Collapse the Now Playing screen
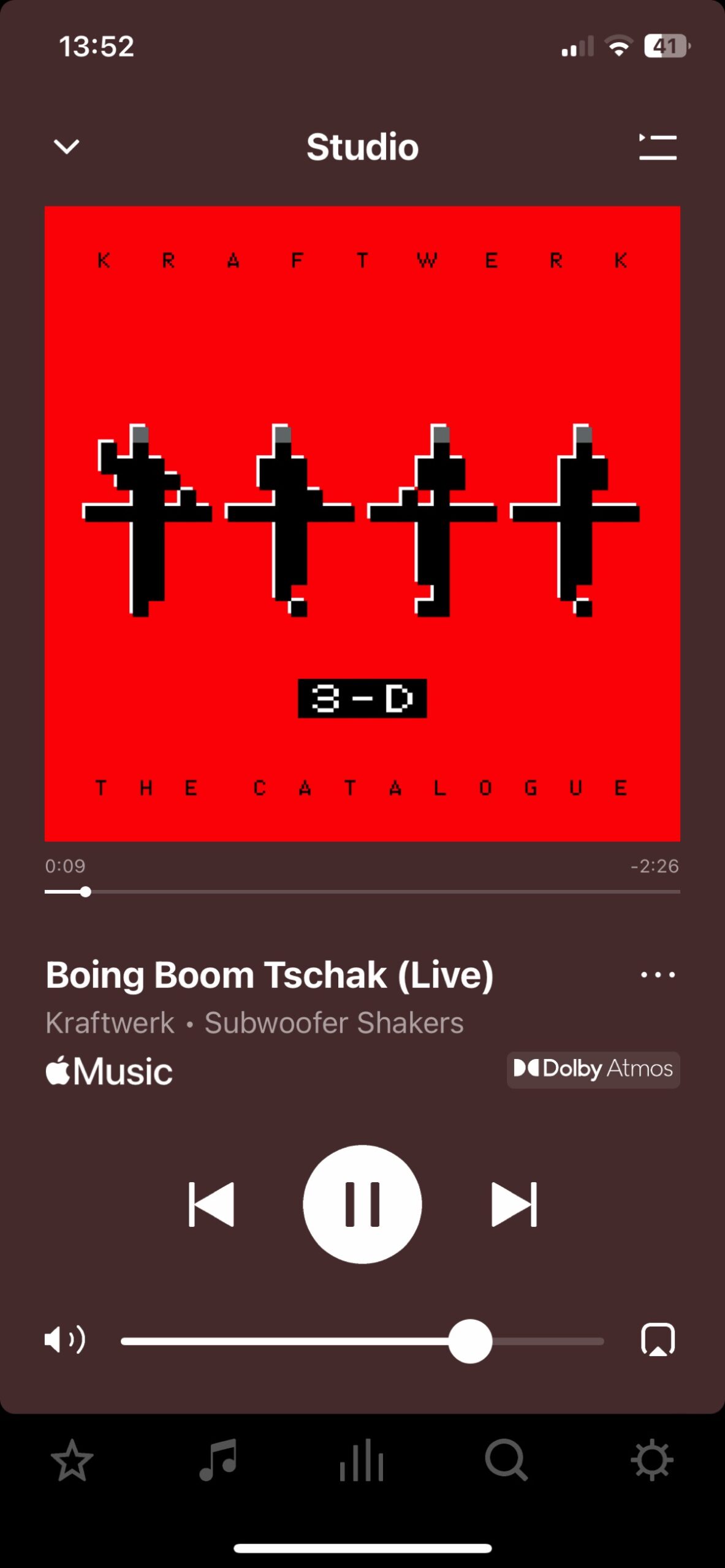The width and height of the screenshot is (725, 1568). (66, 147)
